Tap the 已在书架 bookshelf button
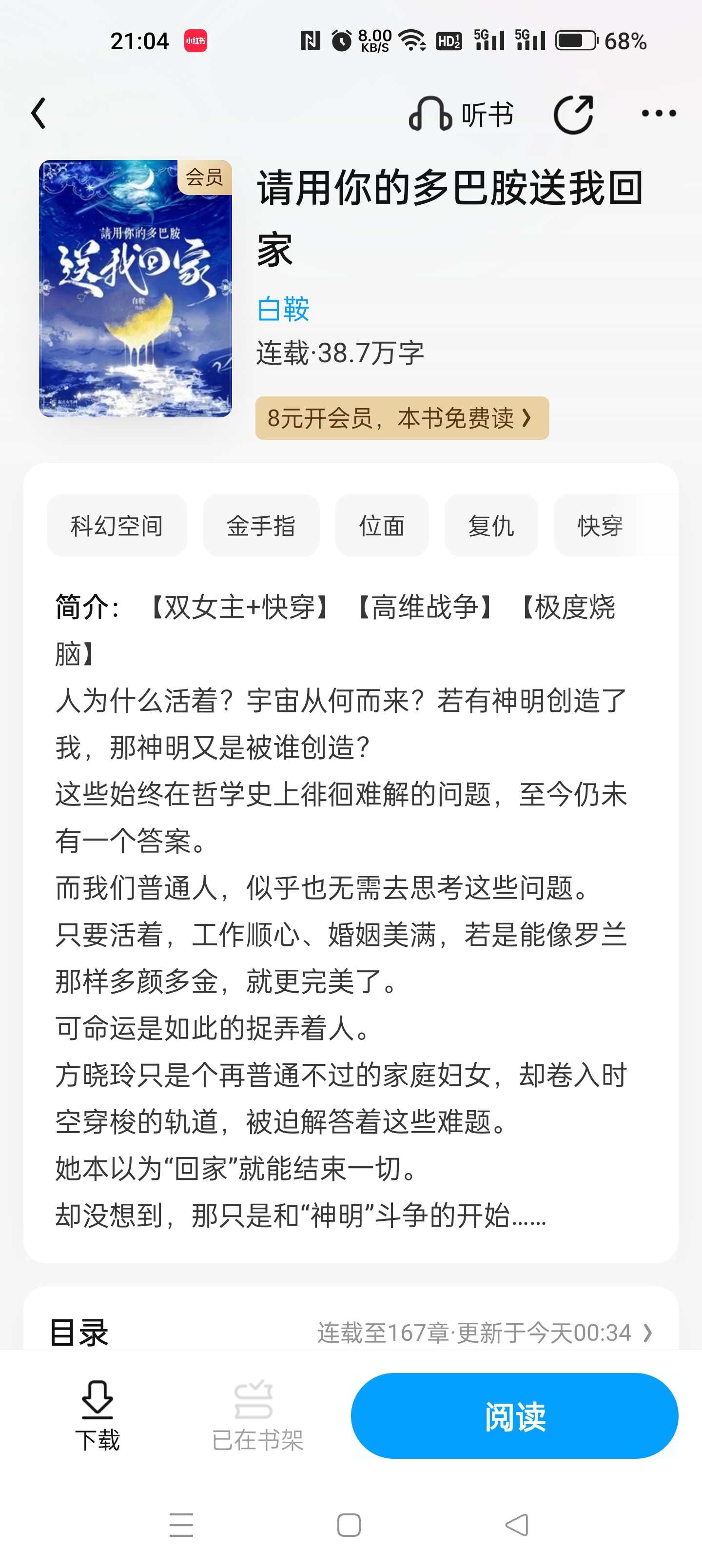 [x=257, y=1416]
